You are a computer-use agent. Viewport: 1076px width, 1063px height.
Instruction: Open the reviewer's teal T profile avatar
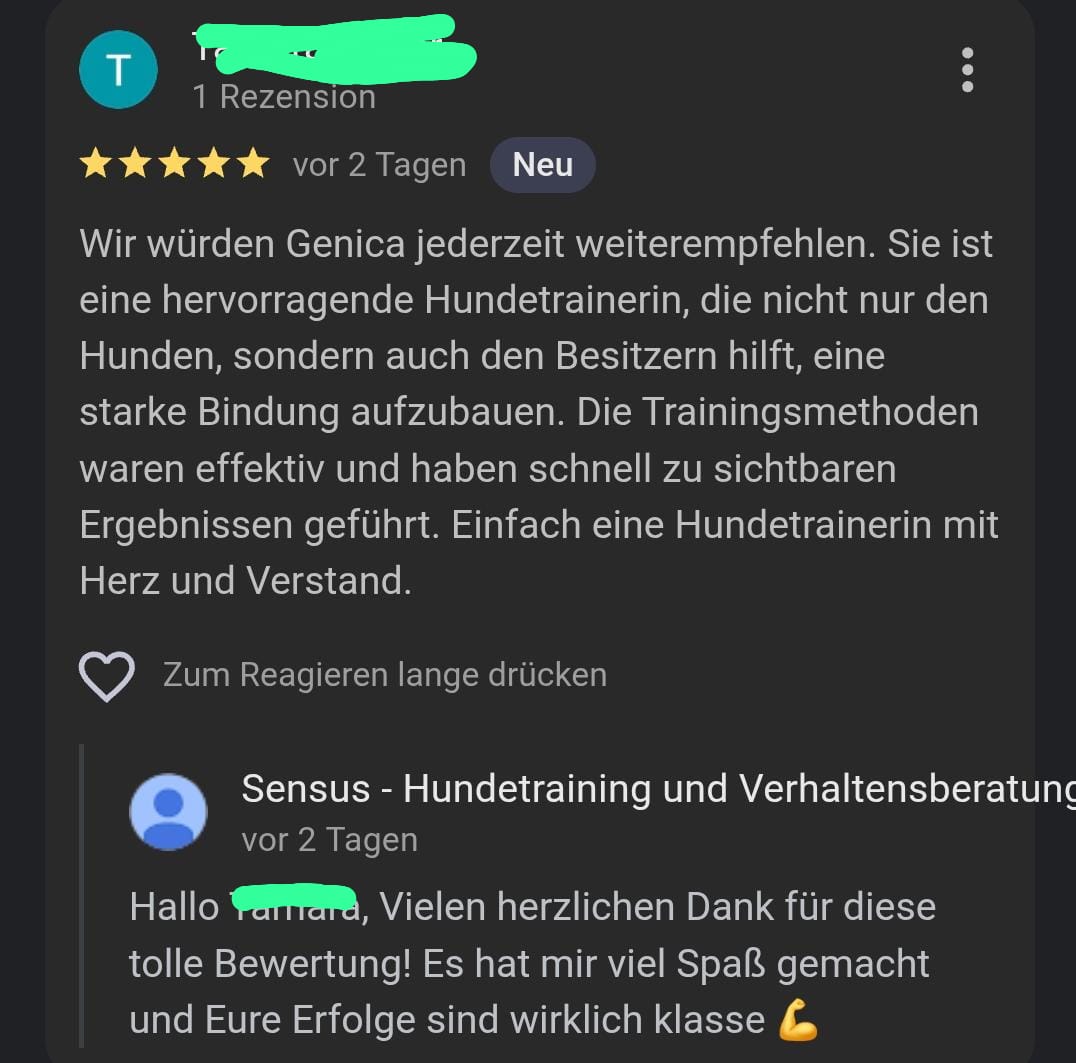point(118,70)
